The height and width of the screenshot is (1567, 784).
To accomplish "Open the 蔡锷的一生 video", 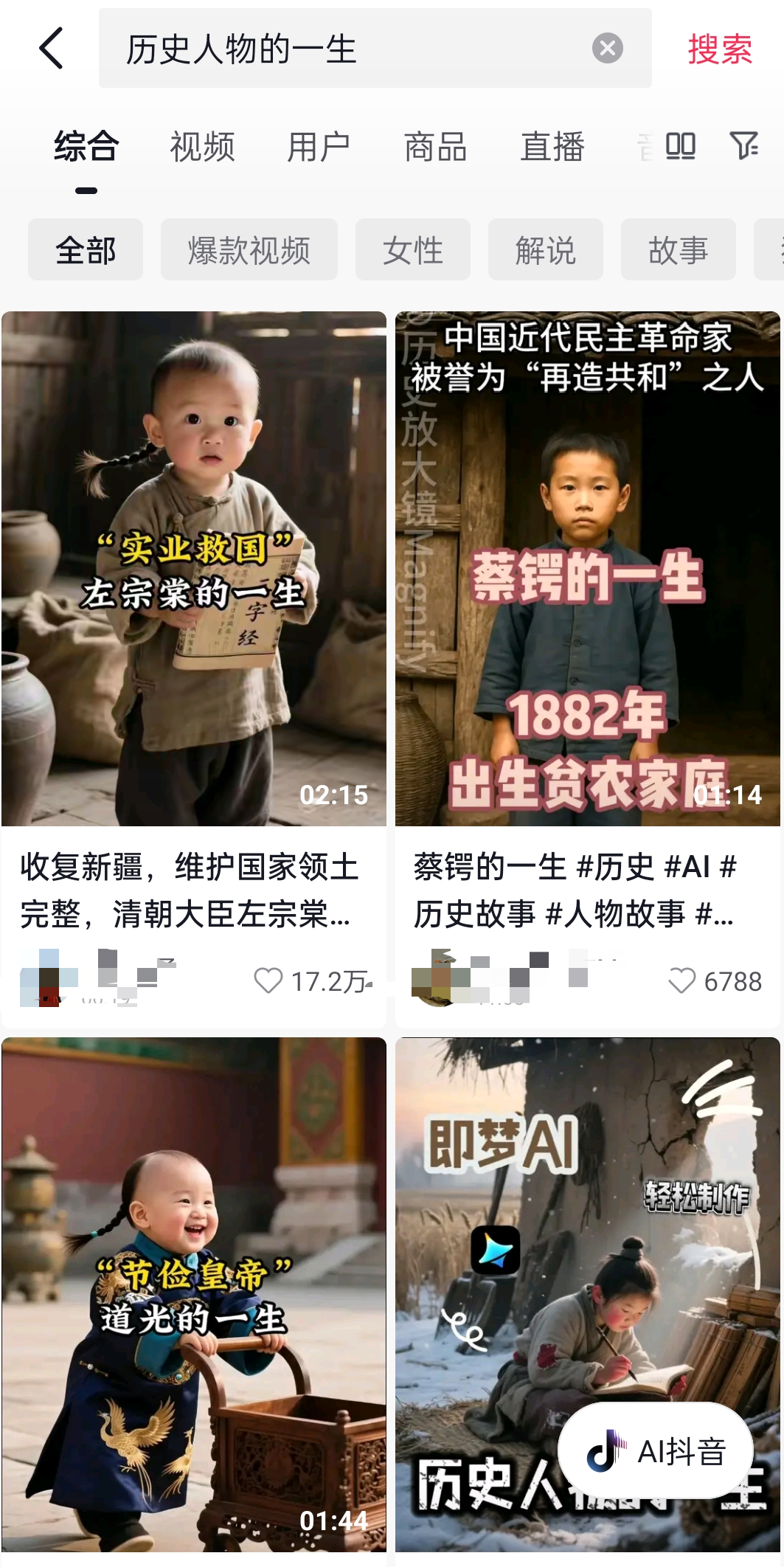I will [x=587, y=568].
